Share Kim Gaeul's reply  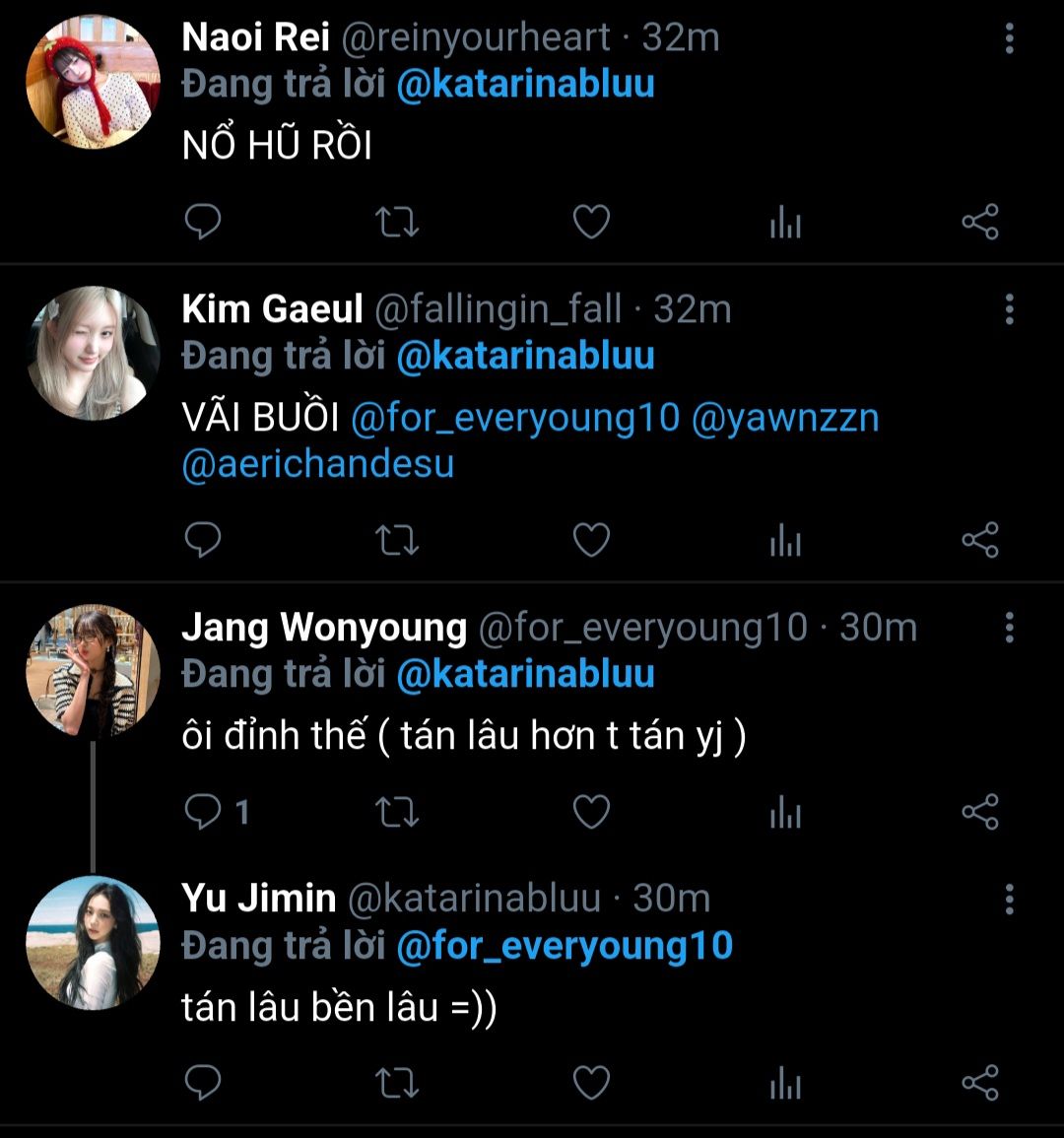(x=980, y=540)
